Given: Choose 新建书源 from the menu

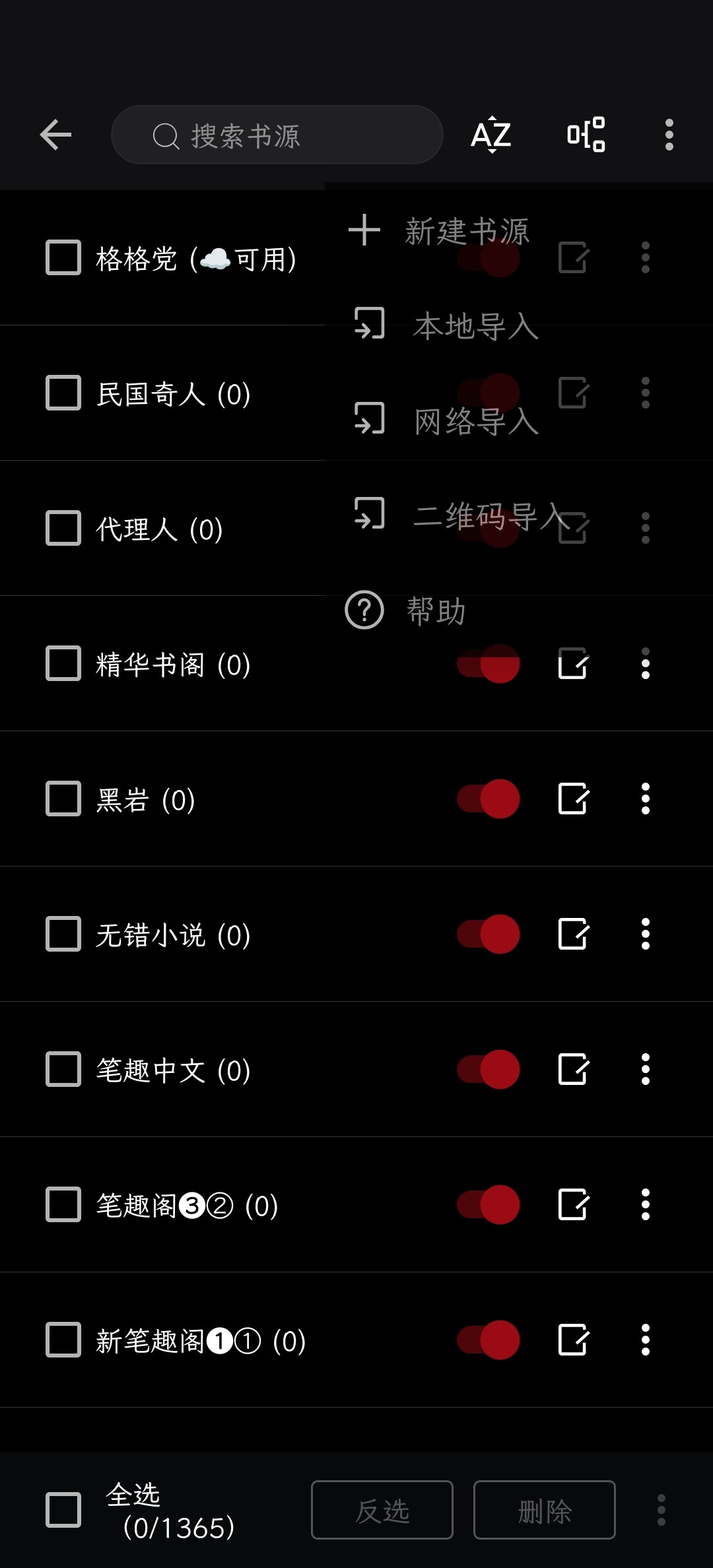Looking at the screenshot, I should point(467,231).
